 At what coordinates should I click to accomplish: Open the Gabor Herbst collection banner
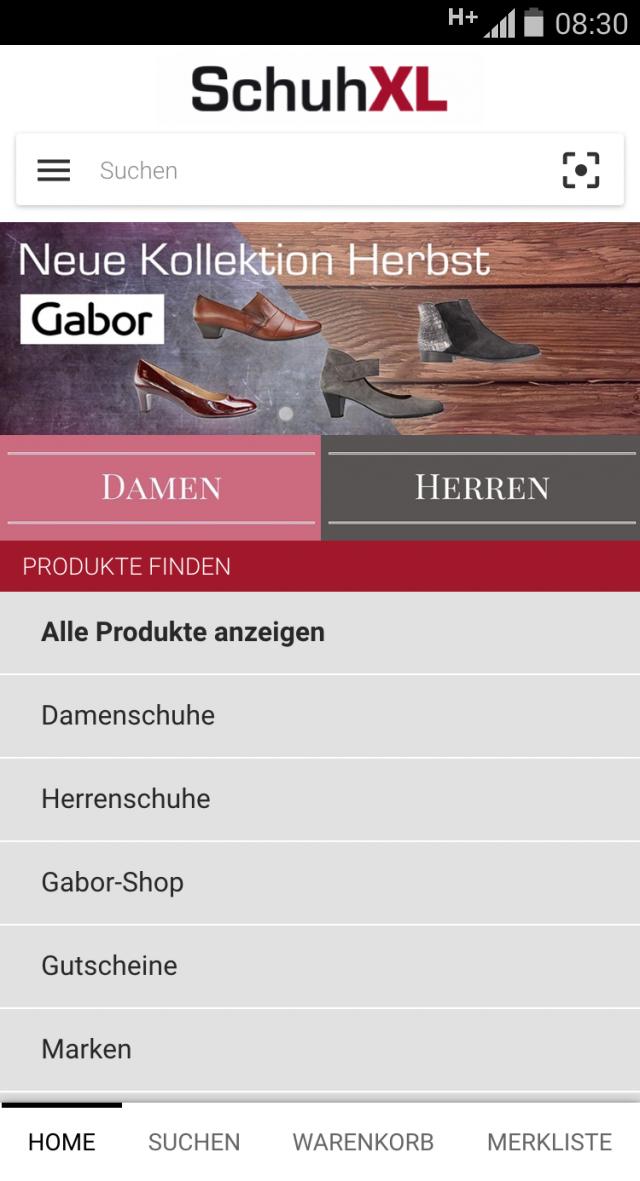[320, 328]
